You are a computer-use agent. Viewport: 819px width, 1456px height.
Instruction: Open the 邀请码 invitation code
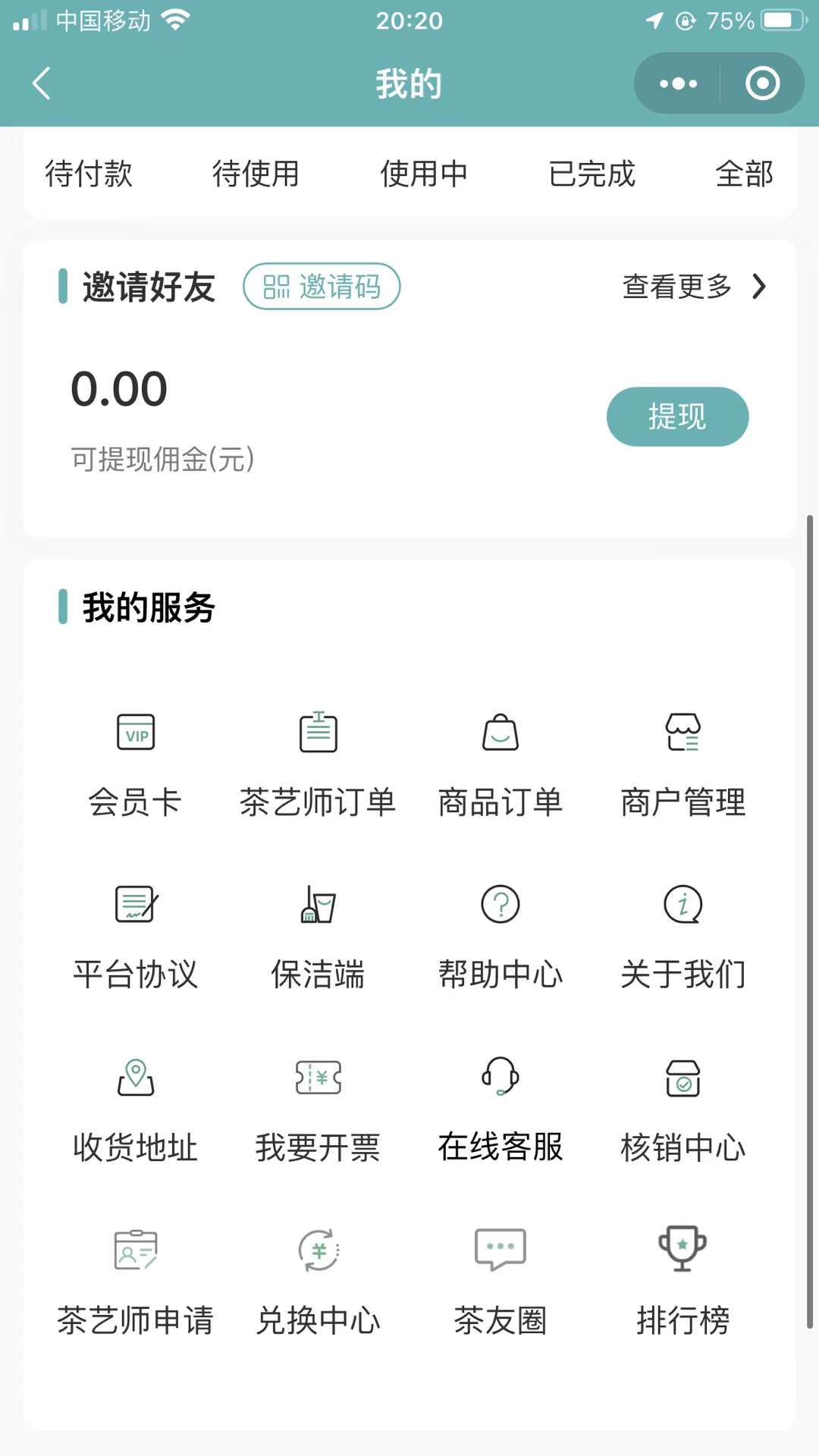tap(322, 287)
